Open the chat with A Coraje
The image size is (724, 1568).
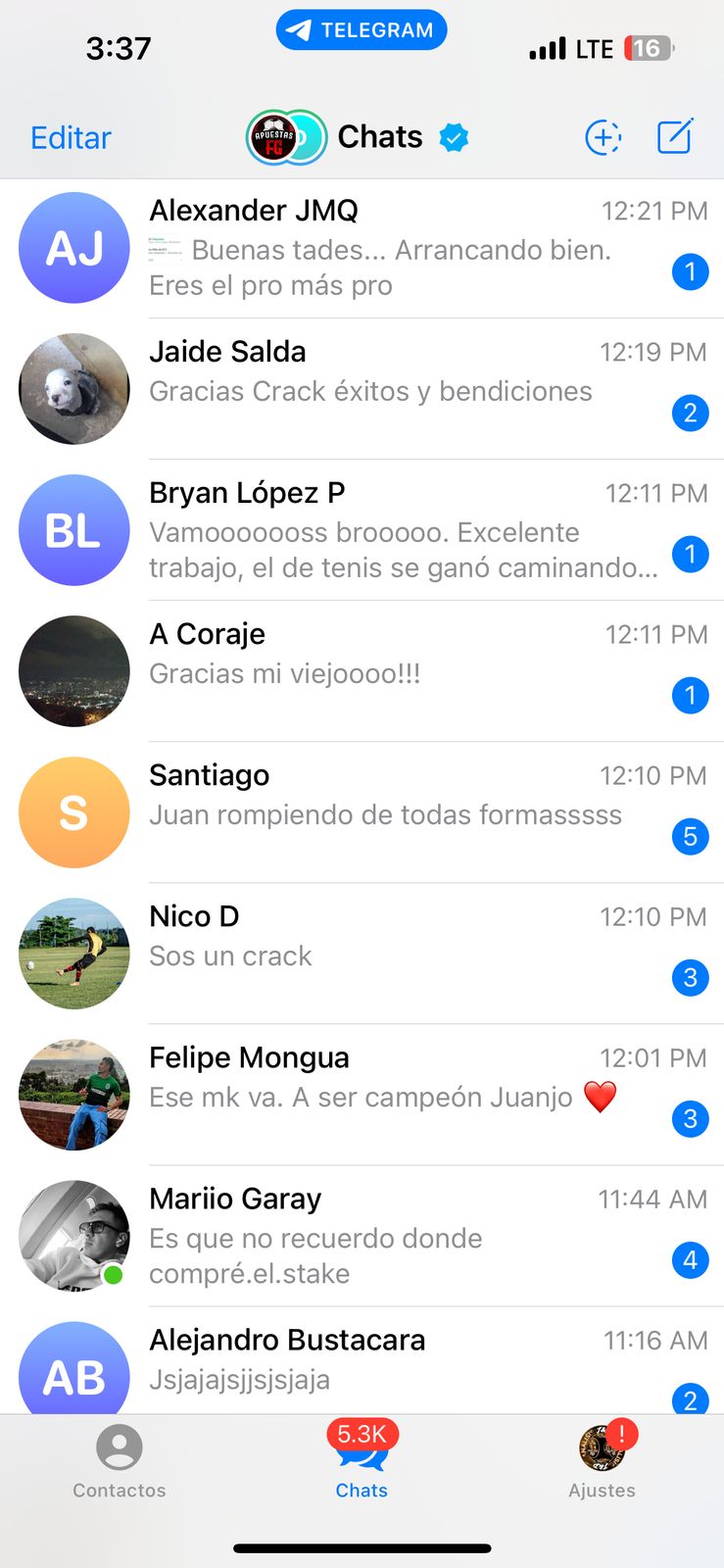392,671
